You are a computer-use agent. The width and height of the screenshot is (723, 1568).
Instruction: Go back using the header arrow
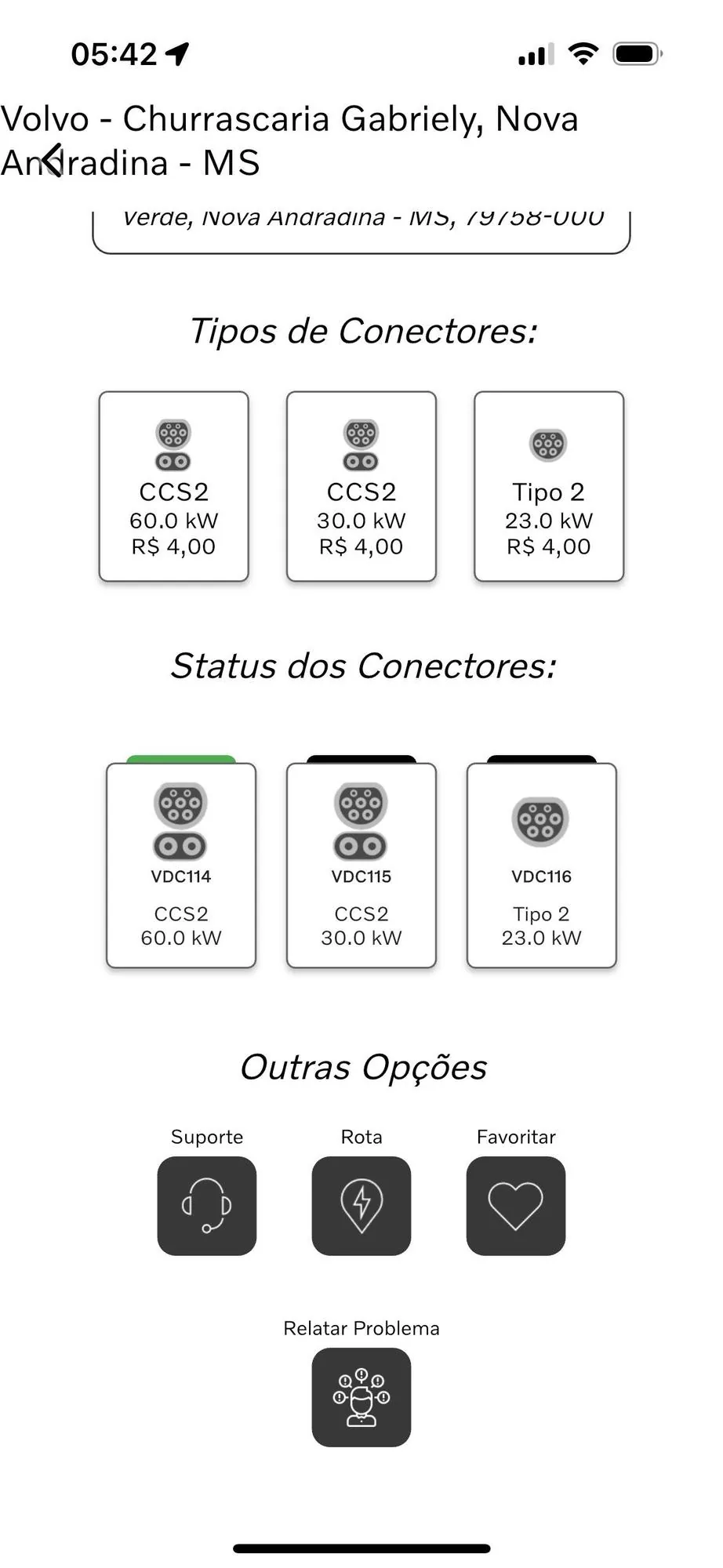(x=53, y=161)
